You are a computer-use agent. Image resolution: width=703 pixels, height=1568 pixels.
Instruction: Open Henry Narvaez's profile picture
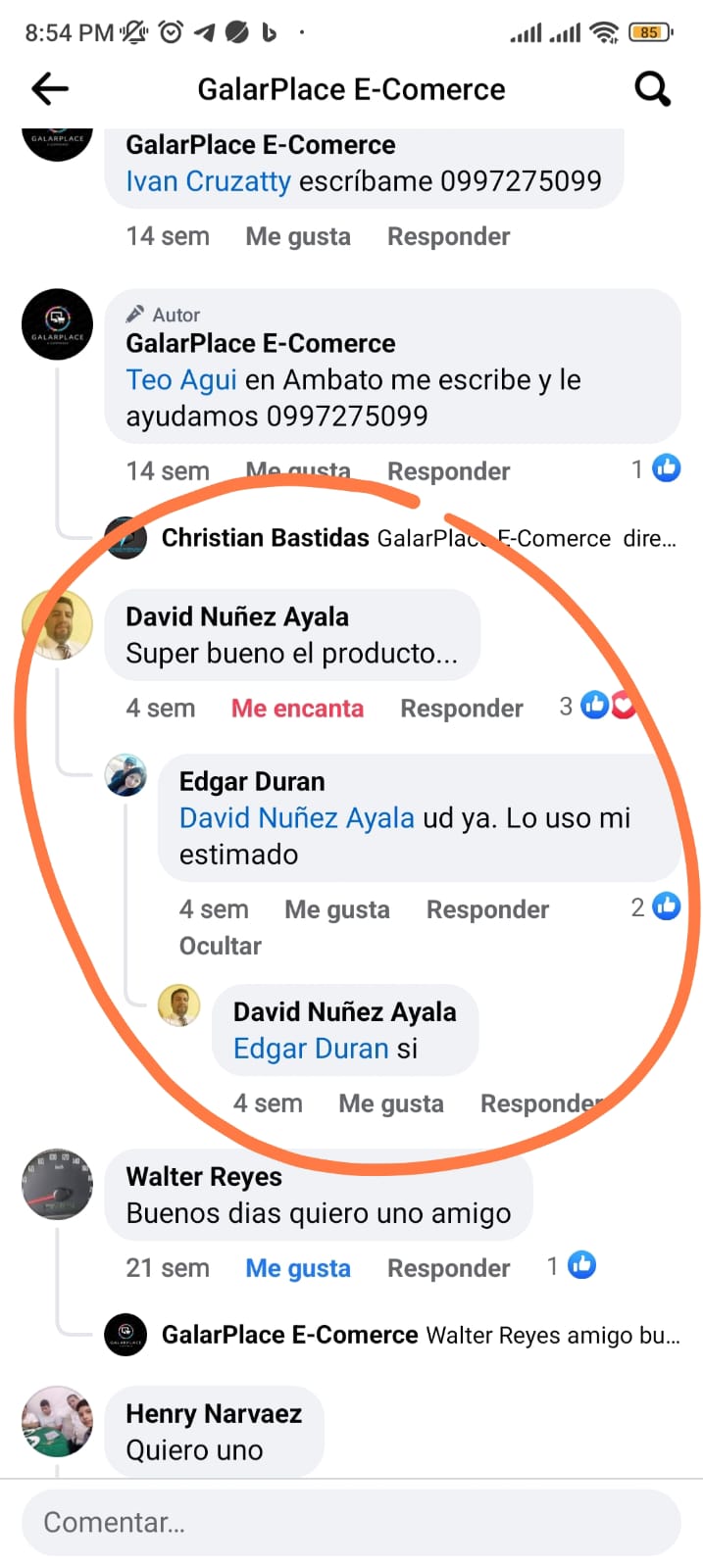pyautogui.click(x=57, y=1421)
